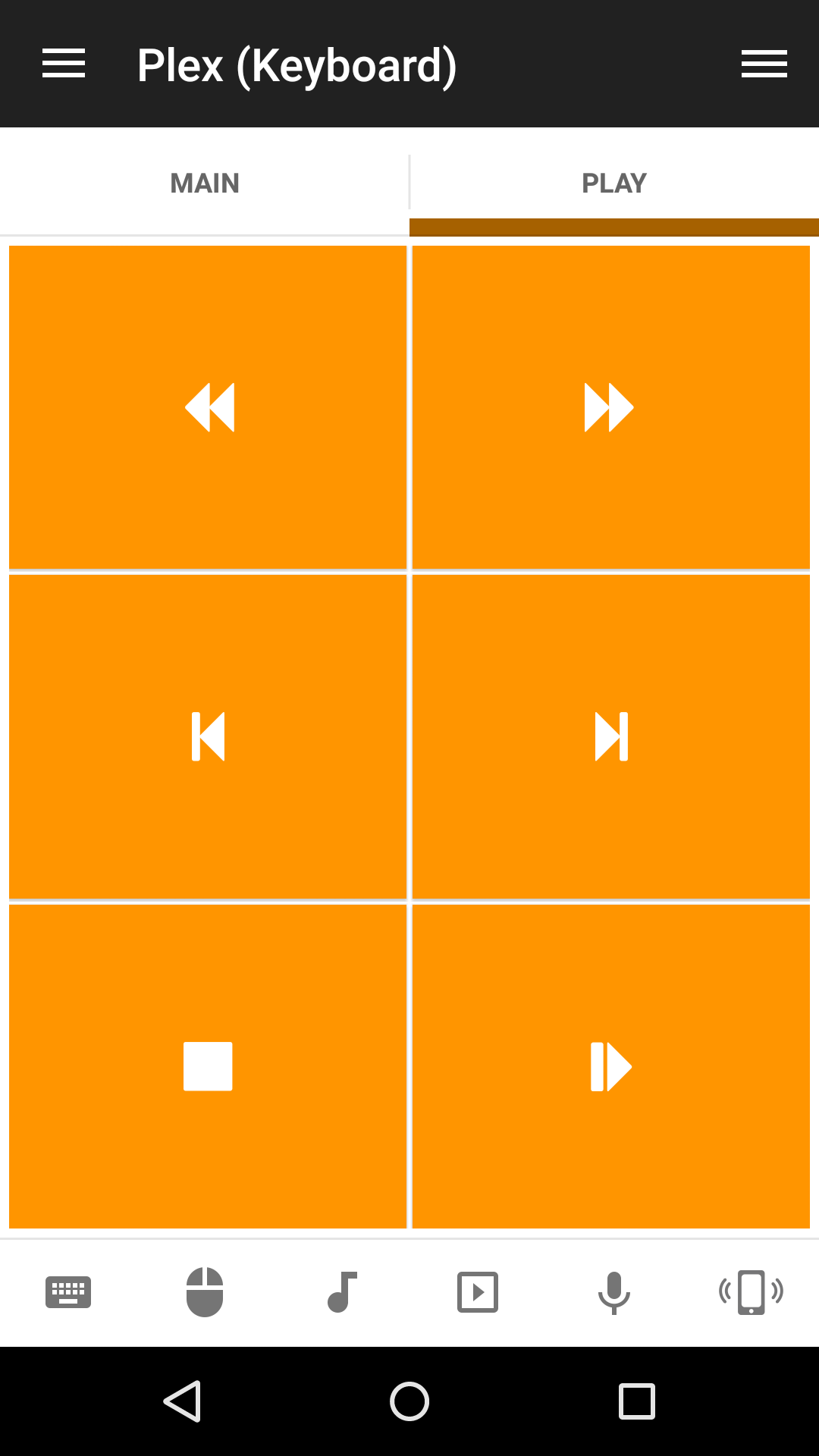Open the right-side menu icon
Viewport: 819px width, 1456px height.
764,64
